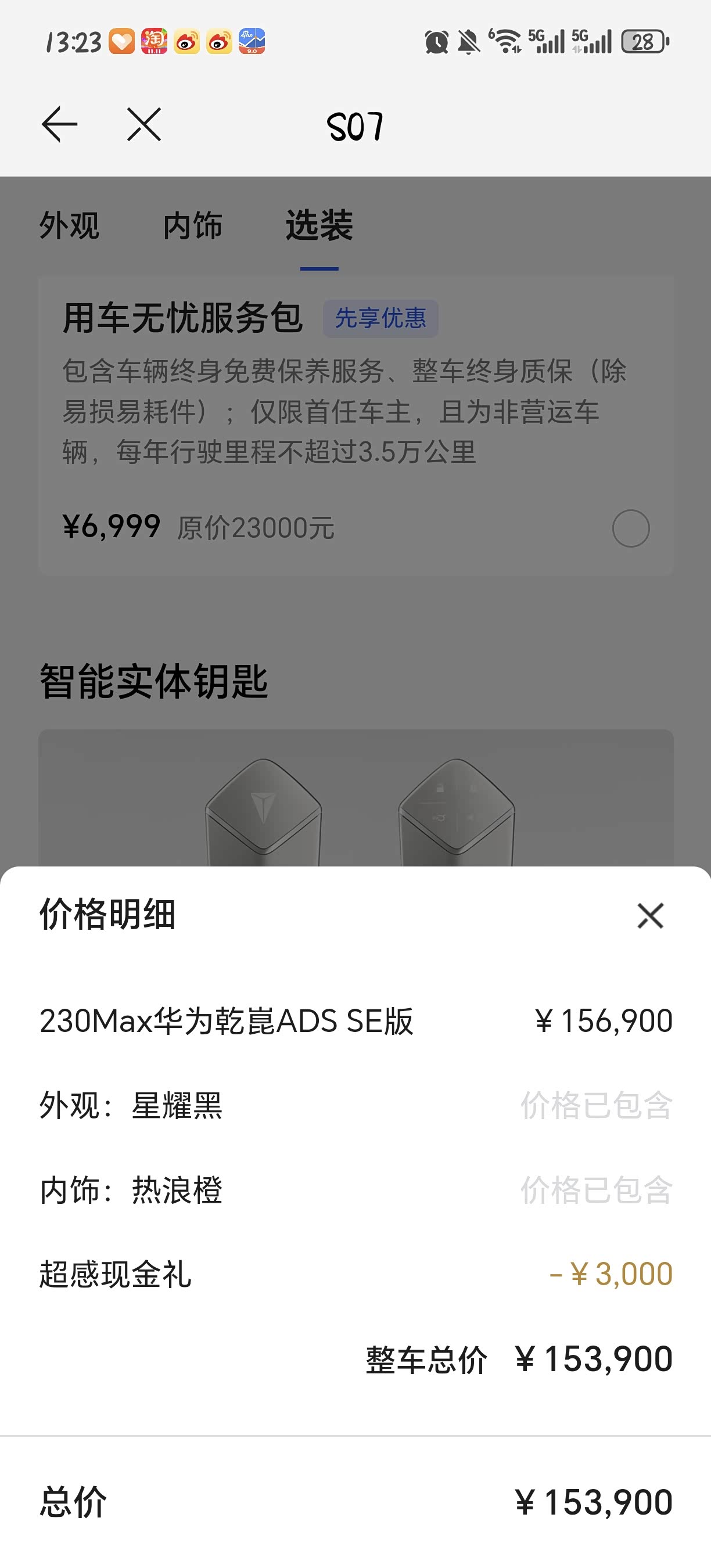The image size is (711, 1568).
Task: Go back using the top arrow
Action: [x=60, y=124]
